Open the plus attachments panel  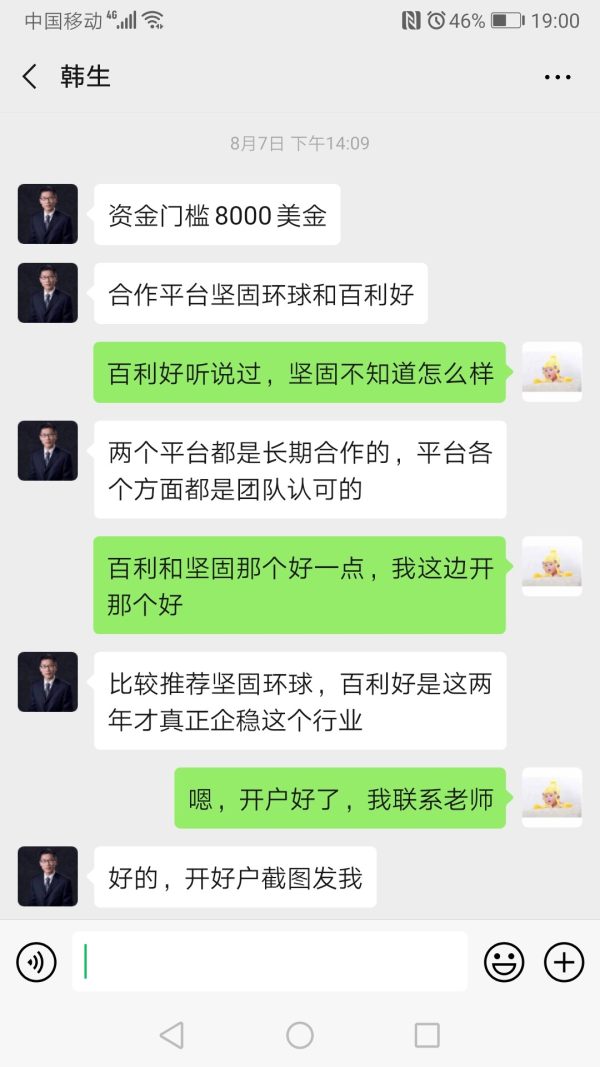564,963
